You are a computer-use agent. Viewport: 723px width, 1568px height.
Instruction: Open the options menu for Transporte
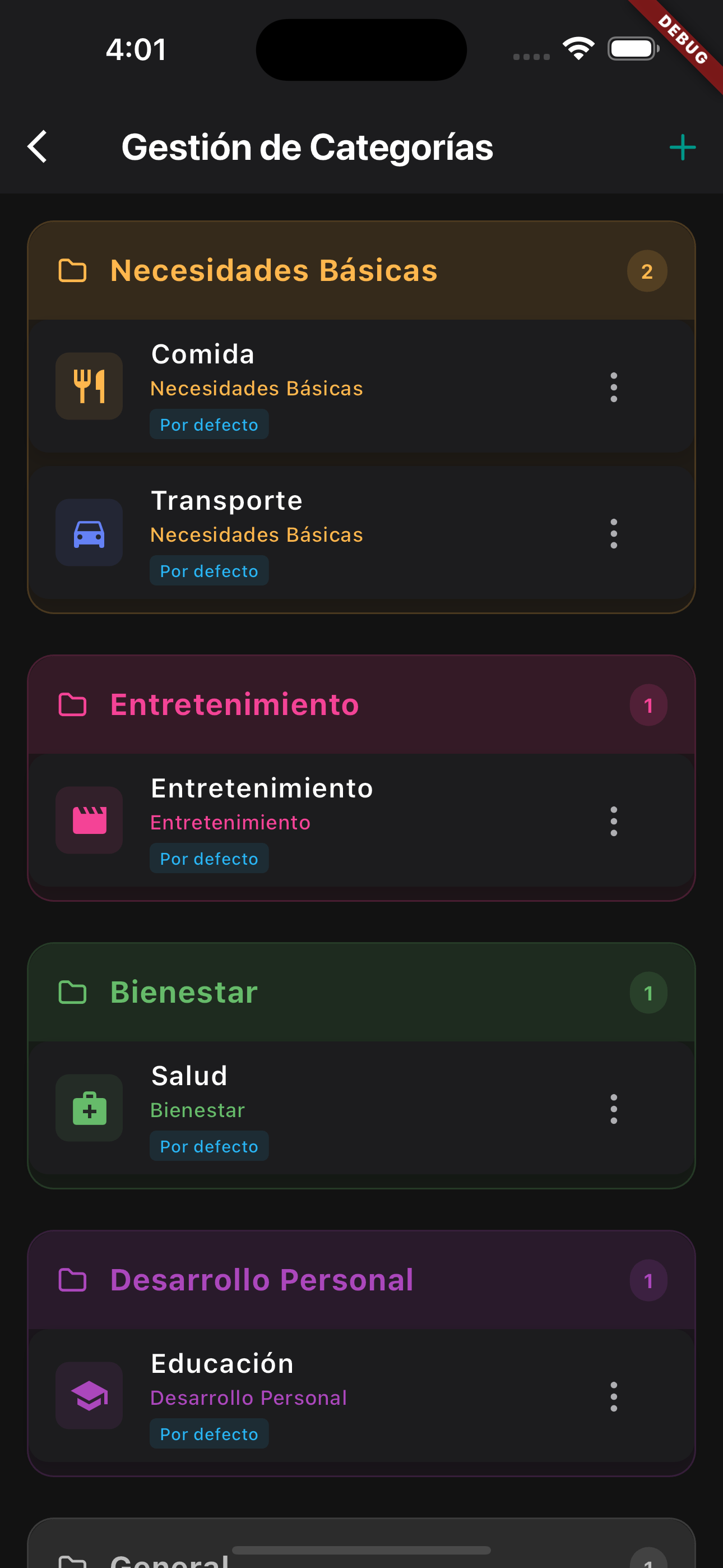coord(614,533)
